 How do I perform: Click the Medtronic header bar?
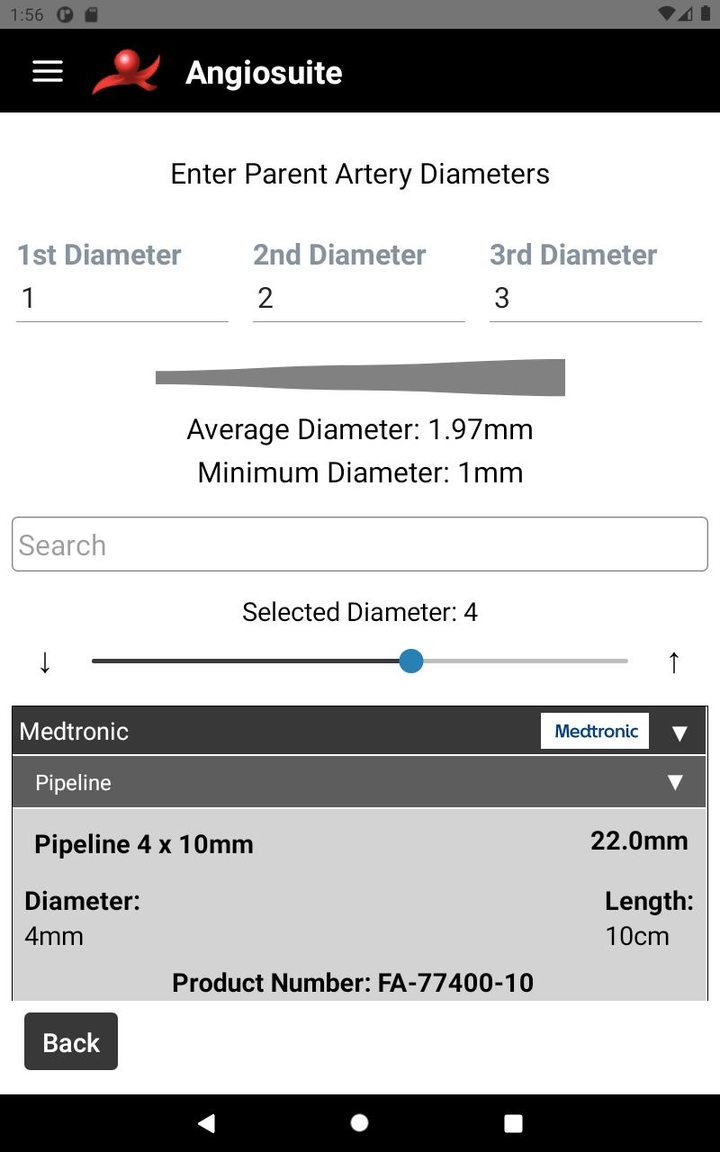point(73,731)
